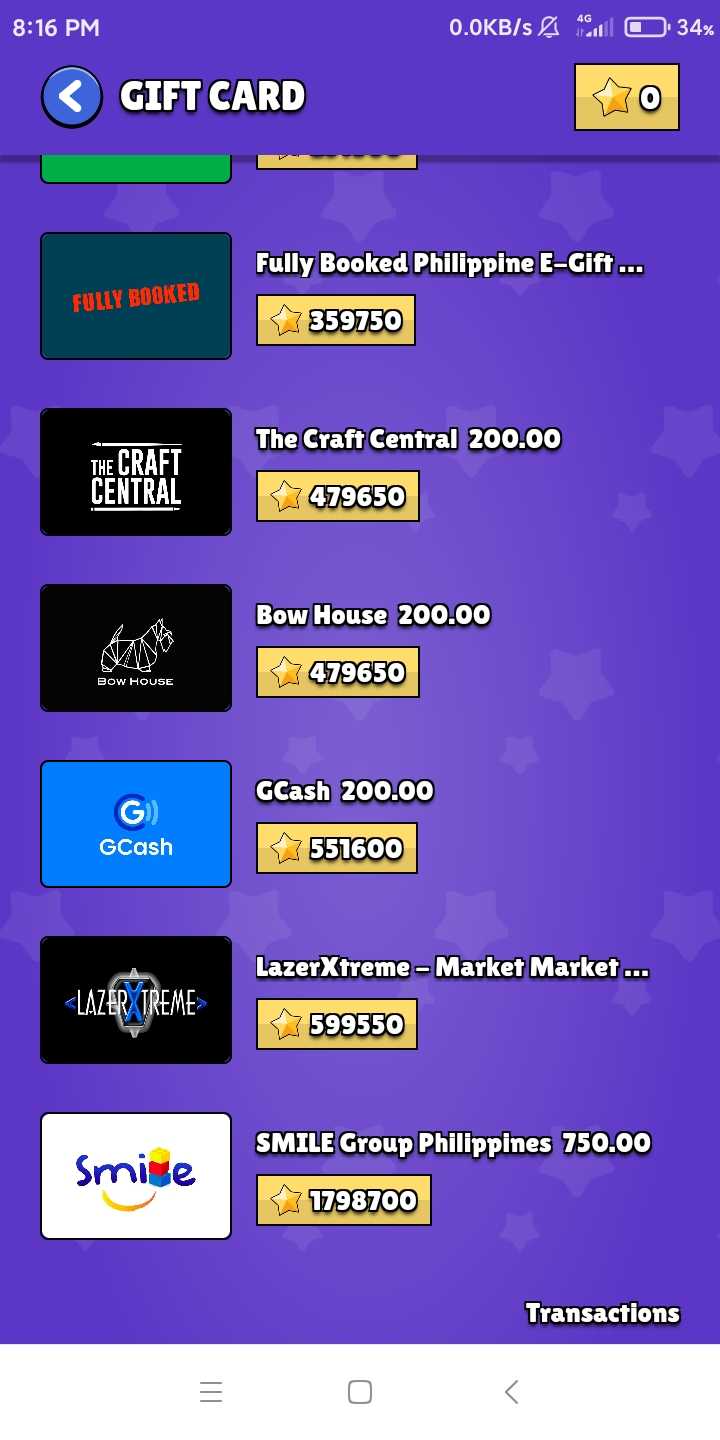Open the star balance counter
This screenshot has width=720, height=1440.
click(627, 97)
